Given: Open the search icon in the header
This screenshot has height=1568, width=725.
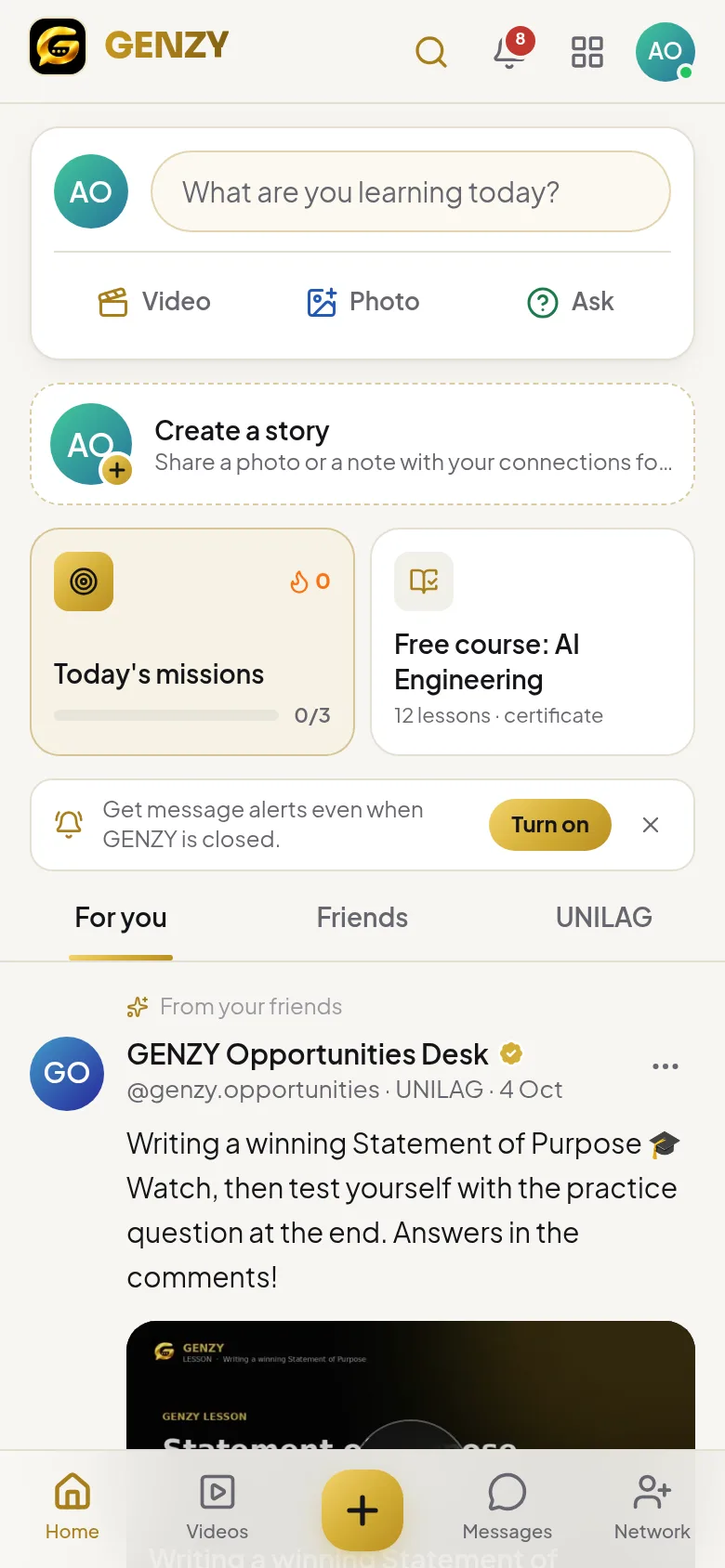Looking at the screenshot, I should click(431, 52).
